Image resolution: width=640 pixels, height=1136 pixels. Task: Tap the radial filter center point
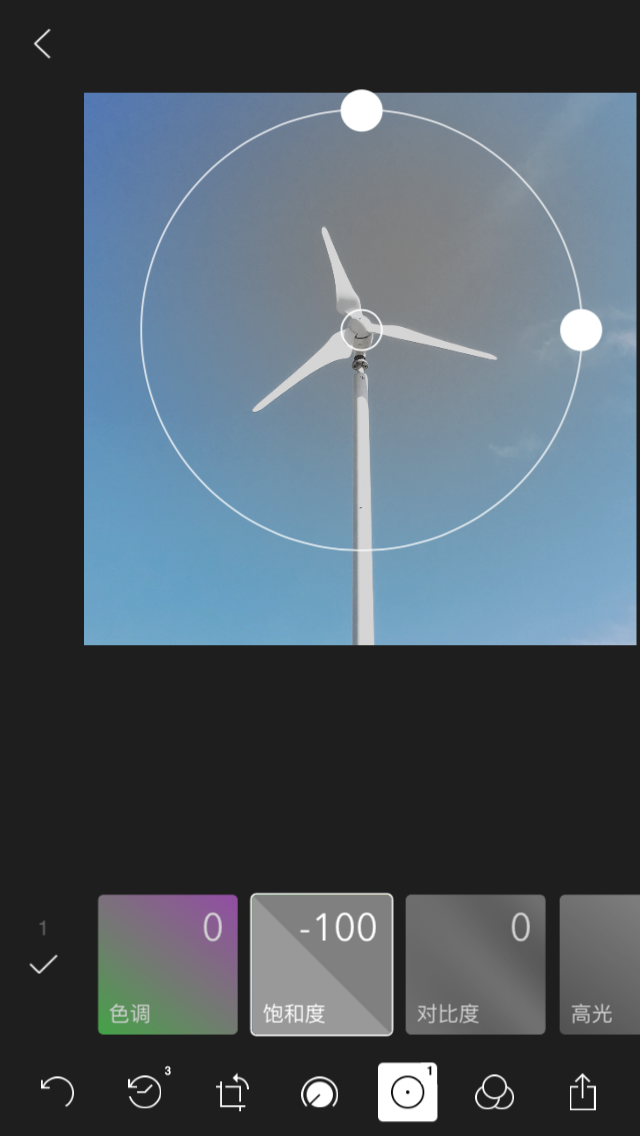point(361,329)
